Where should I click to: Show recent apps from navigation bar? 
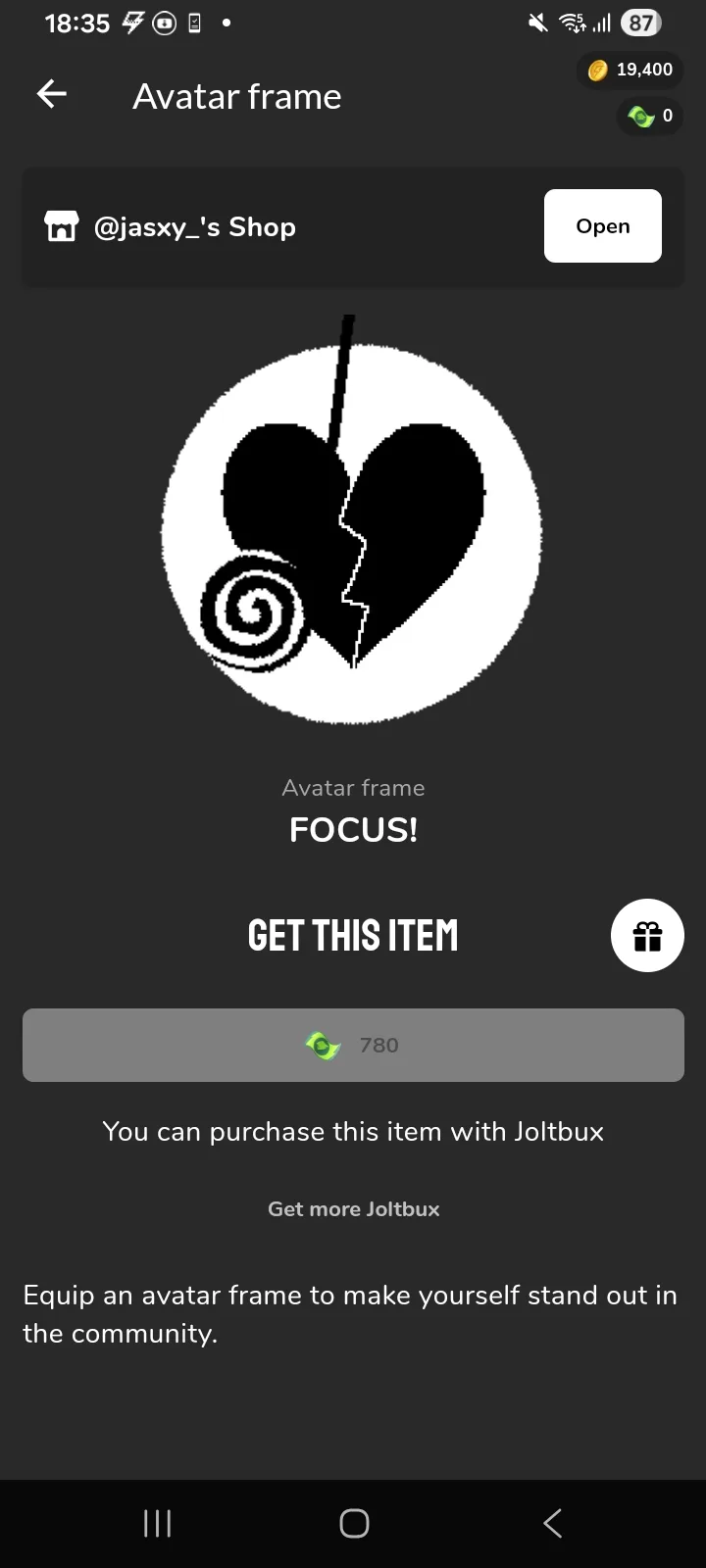coord(157,1523)
